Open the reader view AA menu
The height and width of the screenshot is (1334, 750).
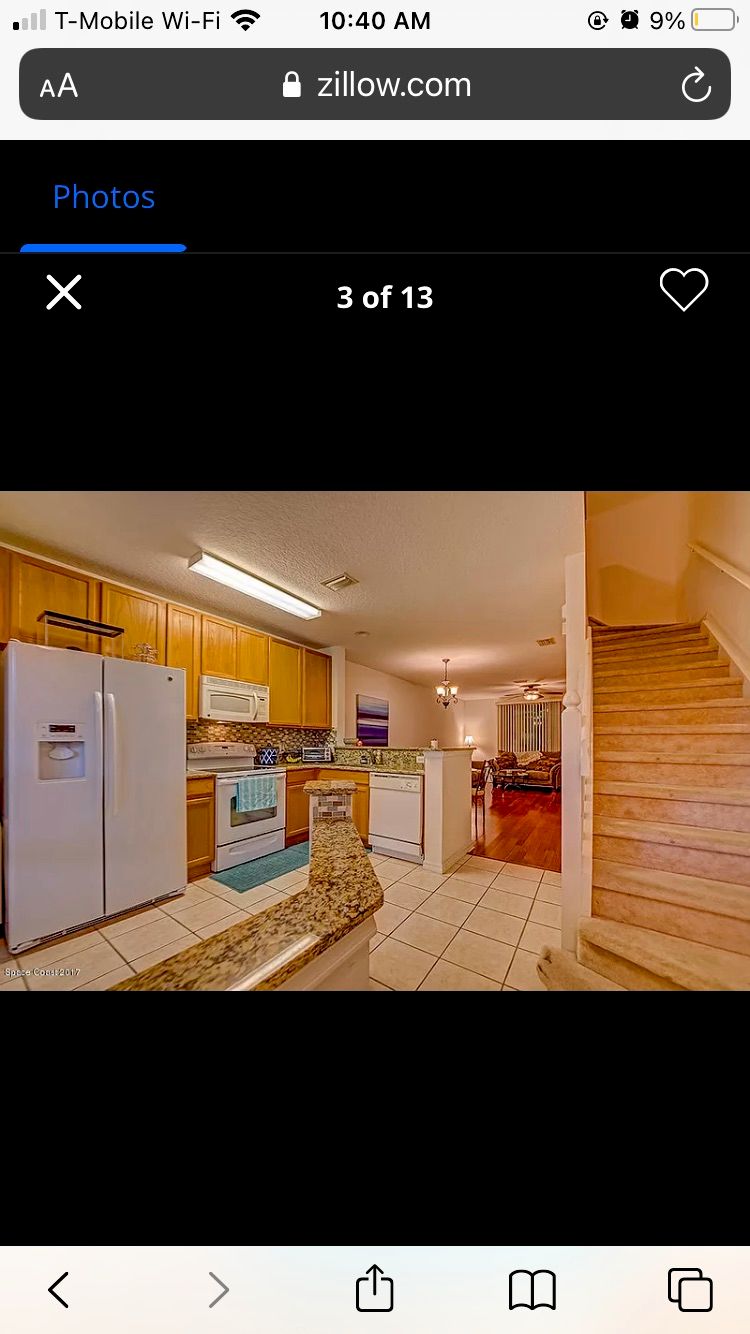tap(59, 85)
